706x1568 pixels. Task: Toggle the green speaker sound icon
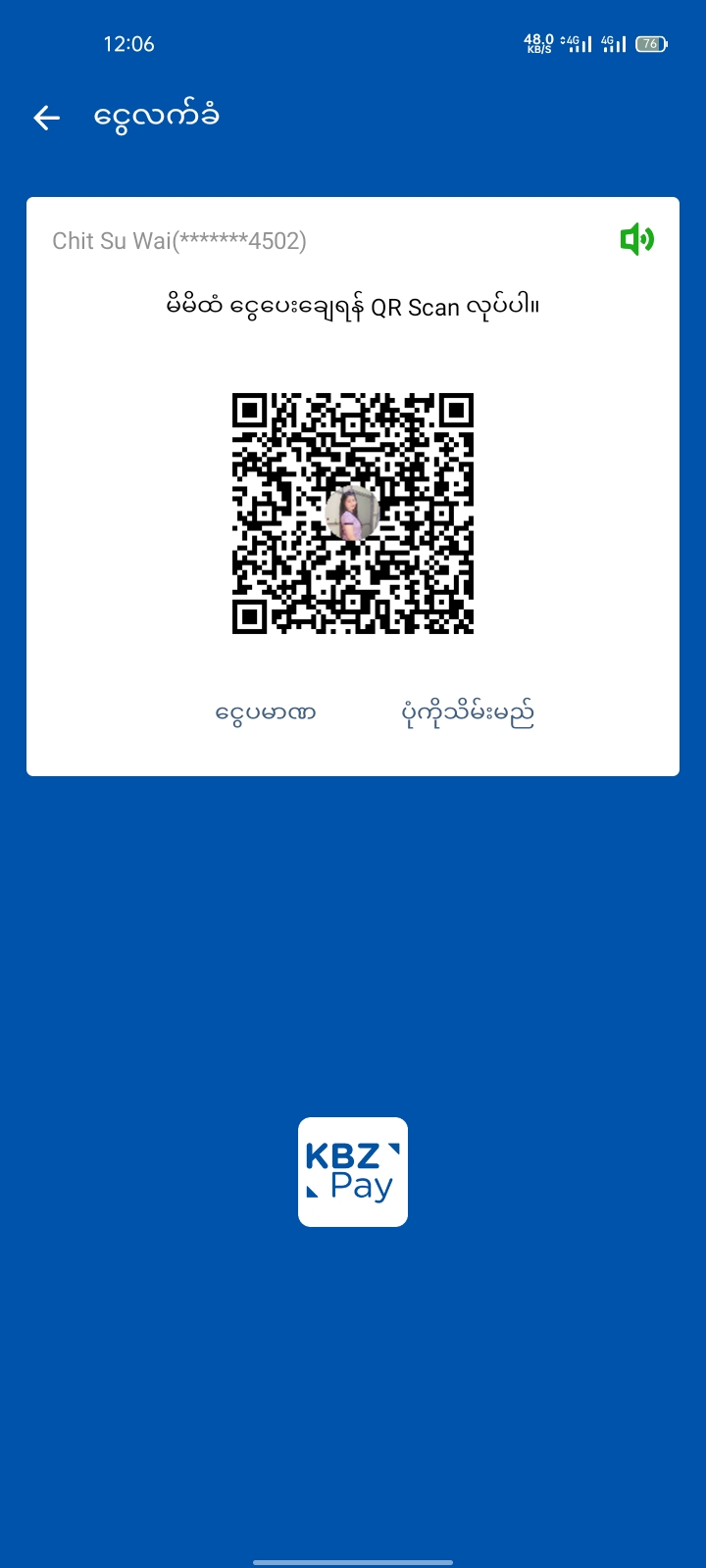636,239
